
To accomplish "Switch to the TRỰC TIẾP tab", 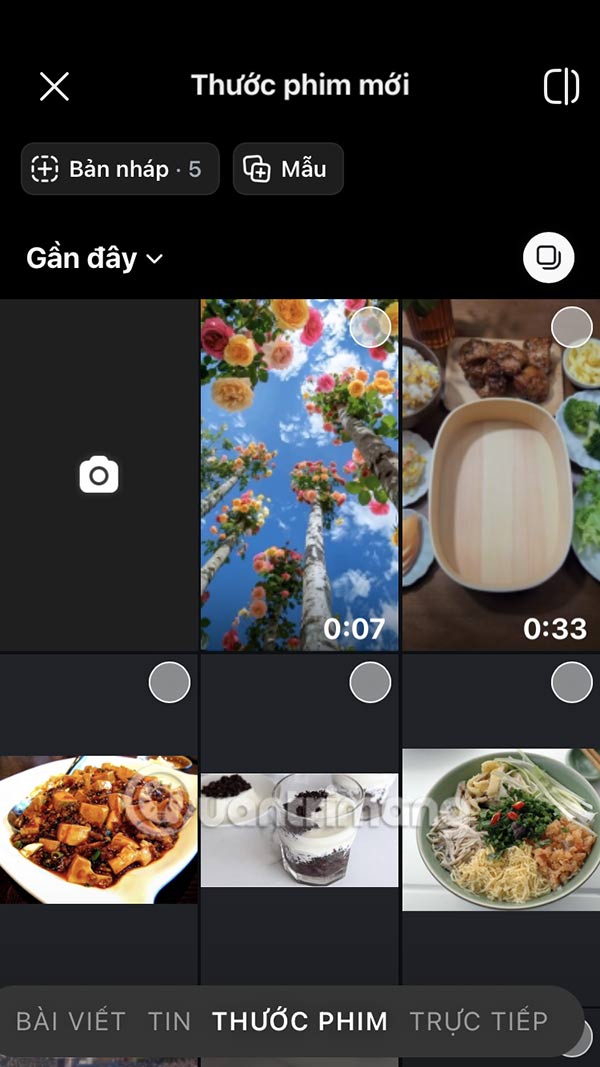I will pyautogui.click(x=478, y=1021).
